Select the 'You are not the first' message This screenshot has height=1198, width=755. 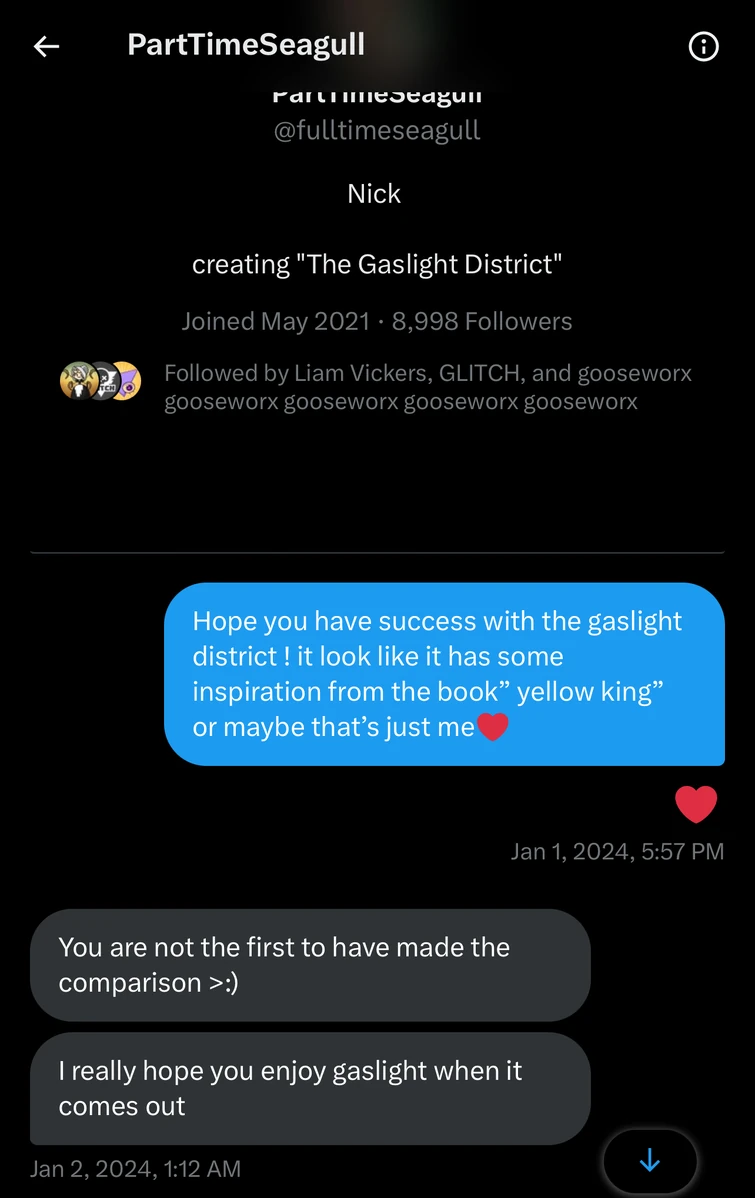point(310,965)
